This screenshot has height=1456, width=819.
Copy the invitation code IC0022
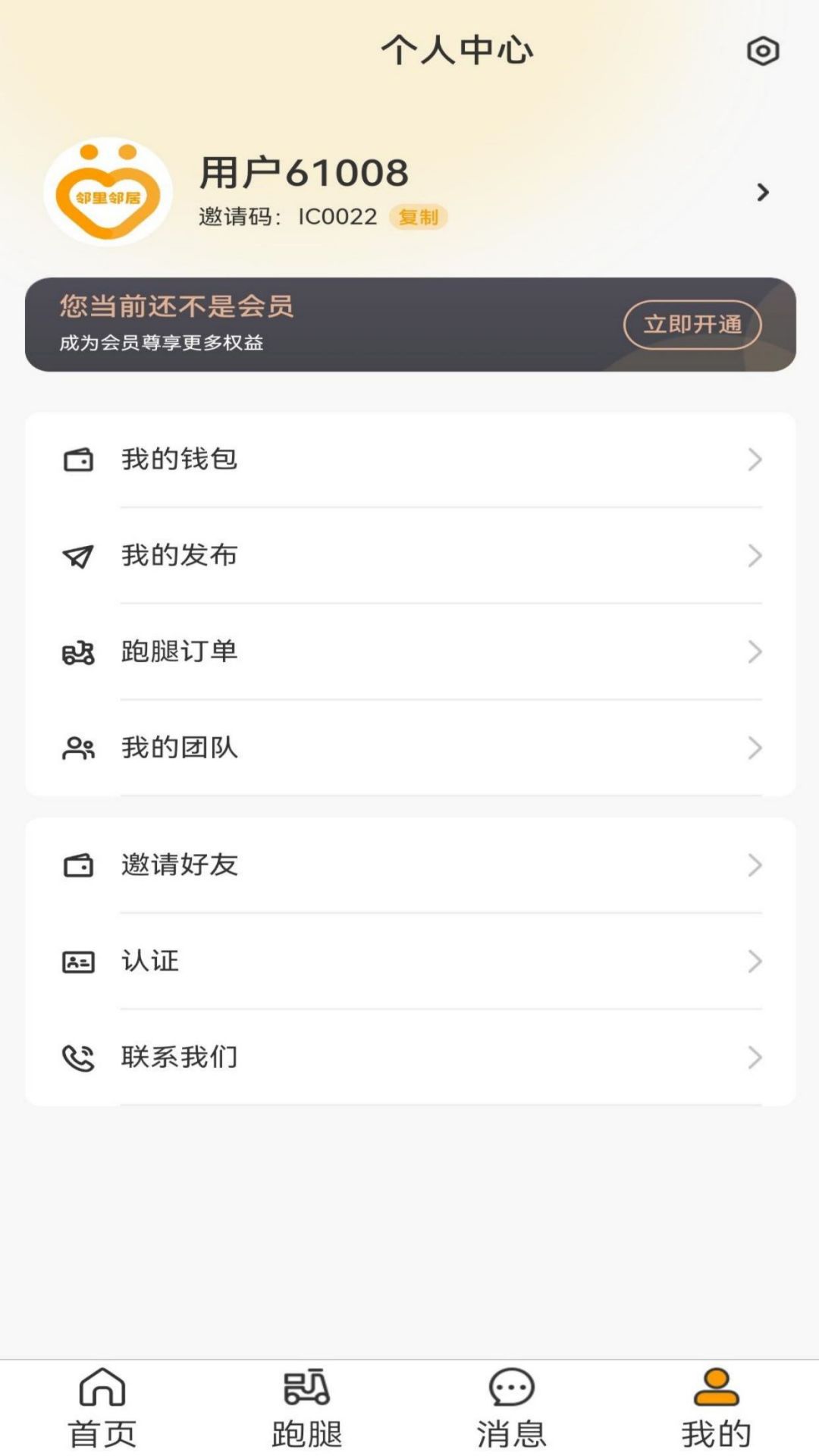pyautogui.click(x=418, y=217)
